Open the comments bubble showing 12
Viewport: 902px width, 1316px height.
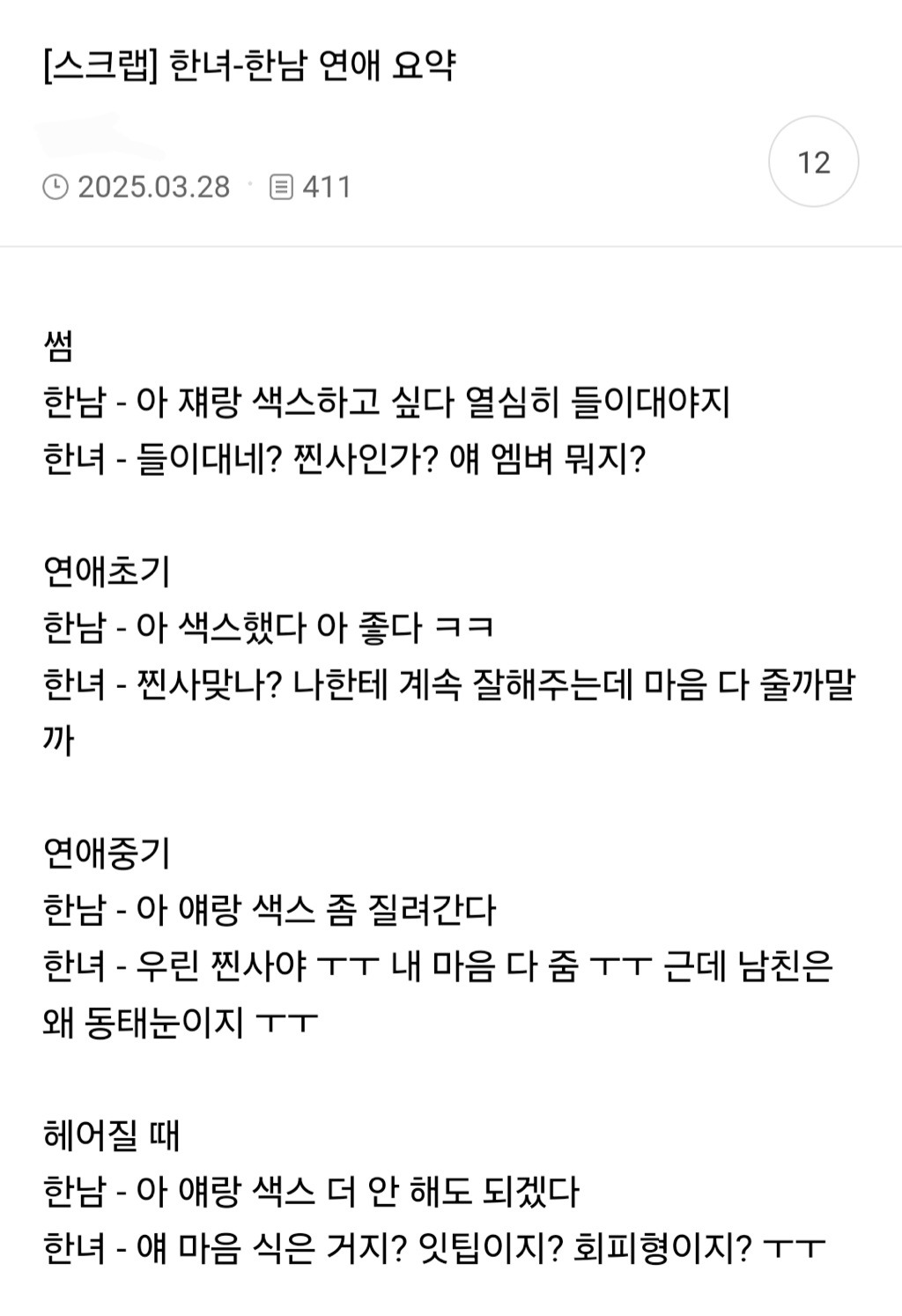813,162
